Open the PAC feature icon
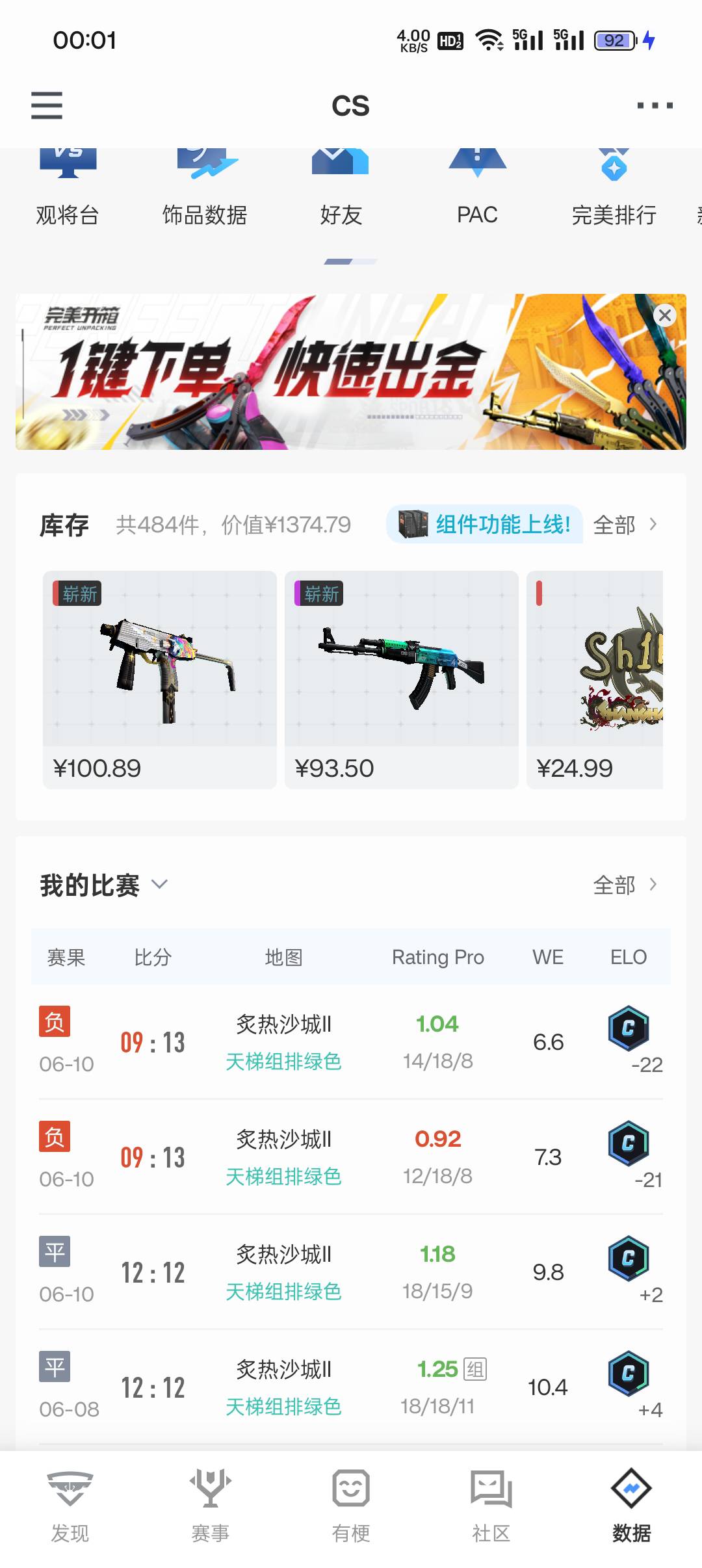This screenshot has width=702, height=1568. coord(477,185)
